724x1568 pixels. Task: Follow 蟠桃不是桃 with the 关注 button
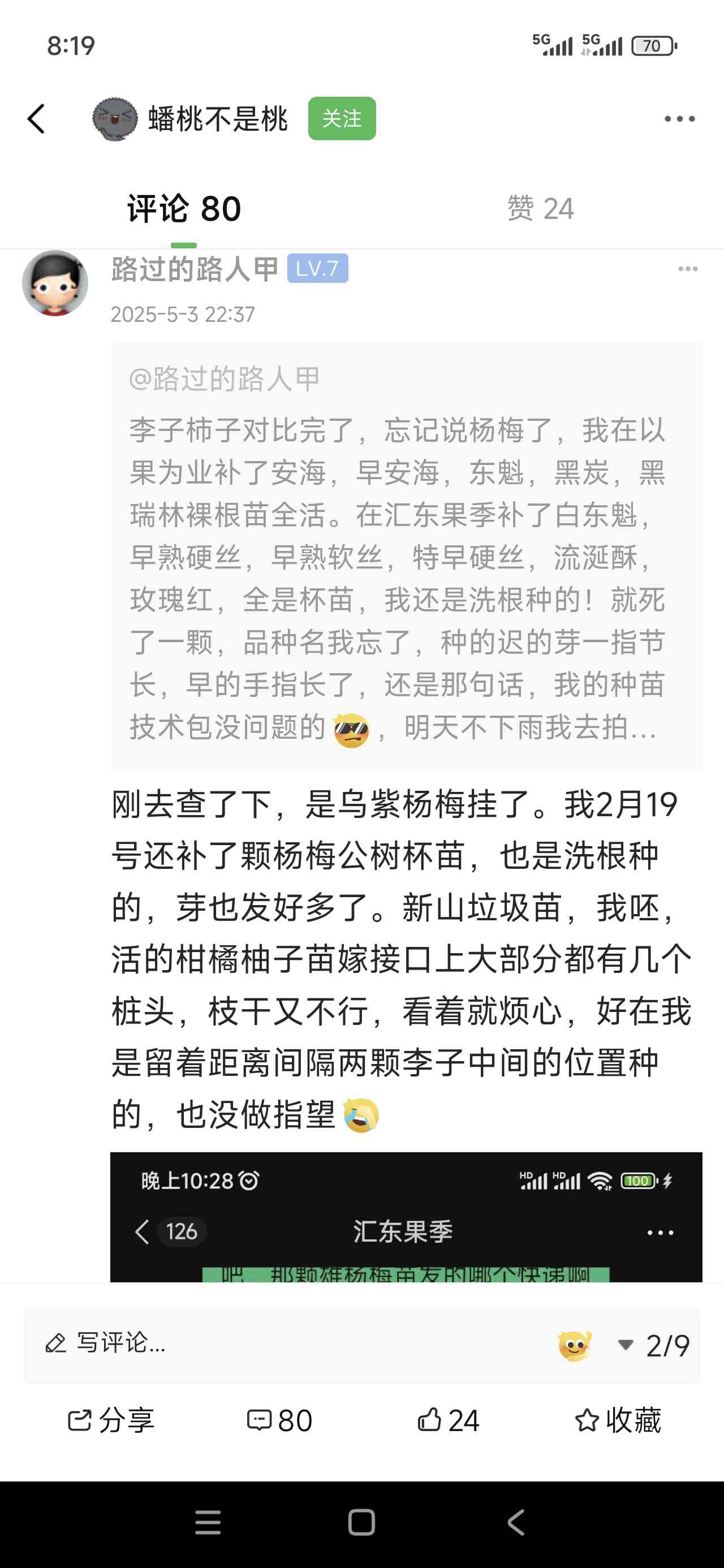[x=342, y=119]
